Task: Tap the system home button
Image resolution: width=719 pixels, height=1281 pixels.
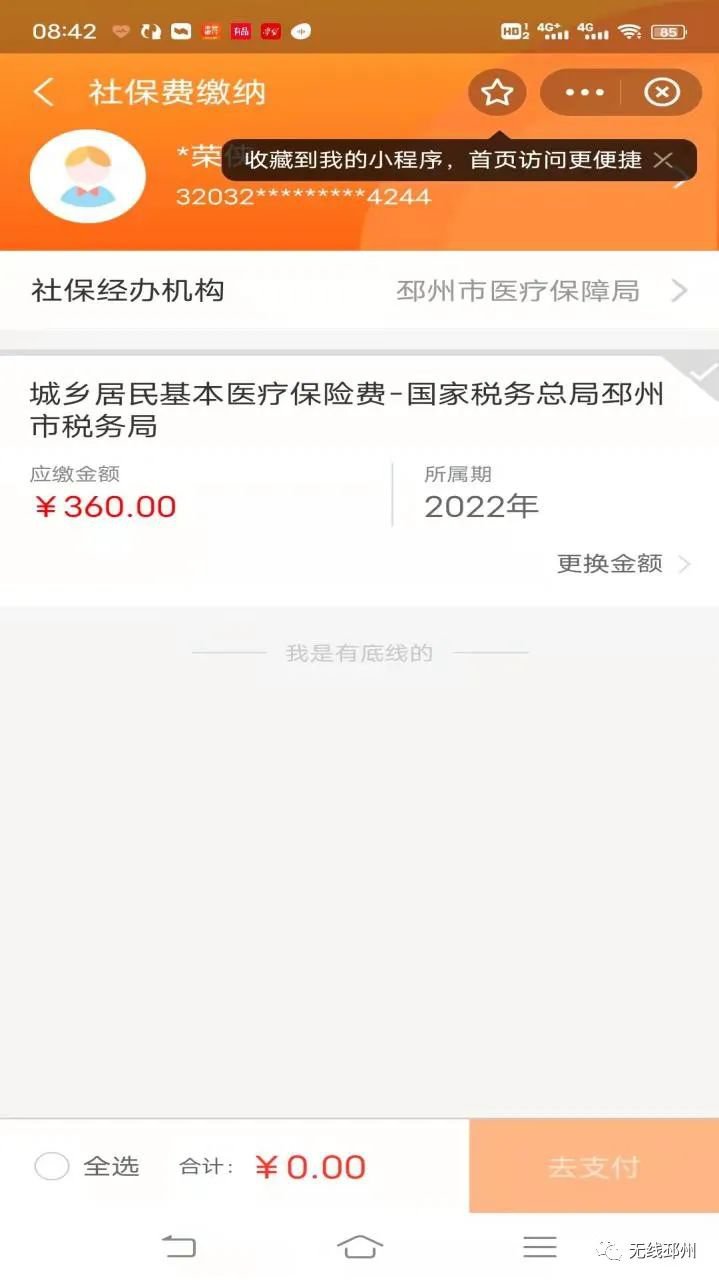Action: (x=359, y=1246)
